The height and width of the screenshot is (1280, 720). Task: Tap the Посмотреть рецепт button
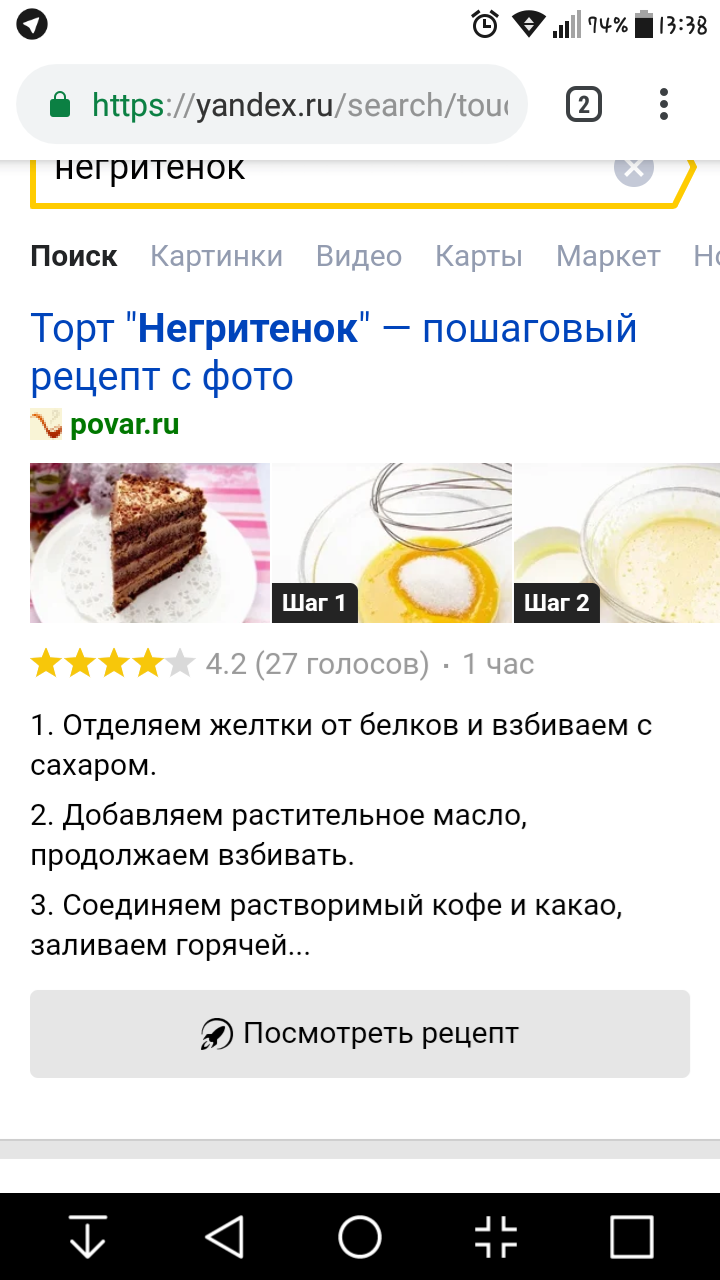pyautogui.click(x=360, y=1033)
